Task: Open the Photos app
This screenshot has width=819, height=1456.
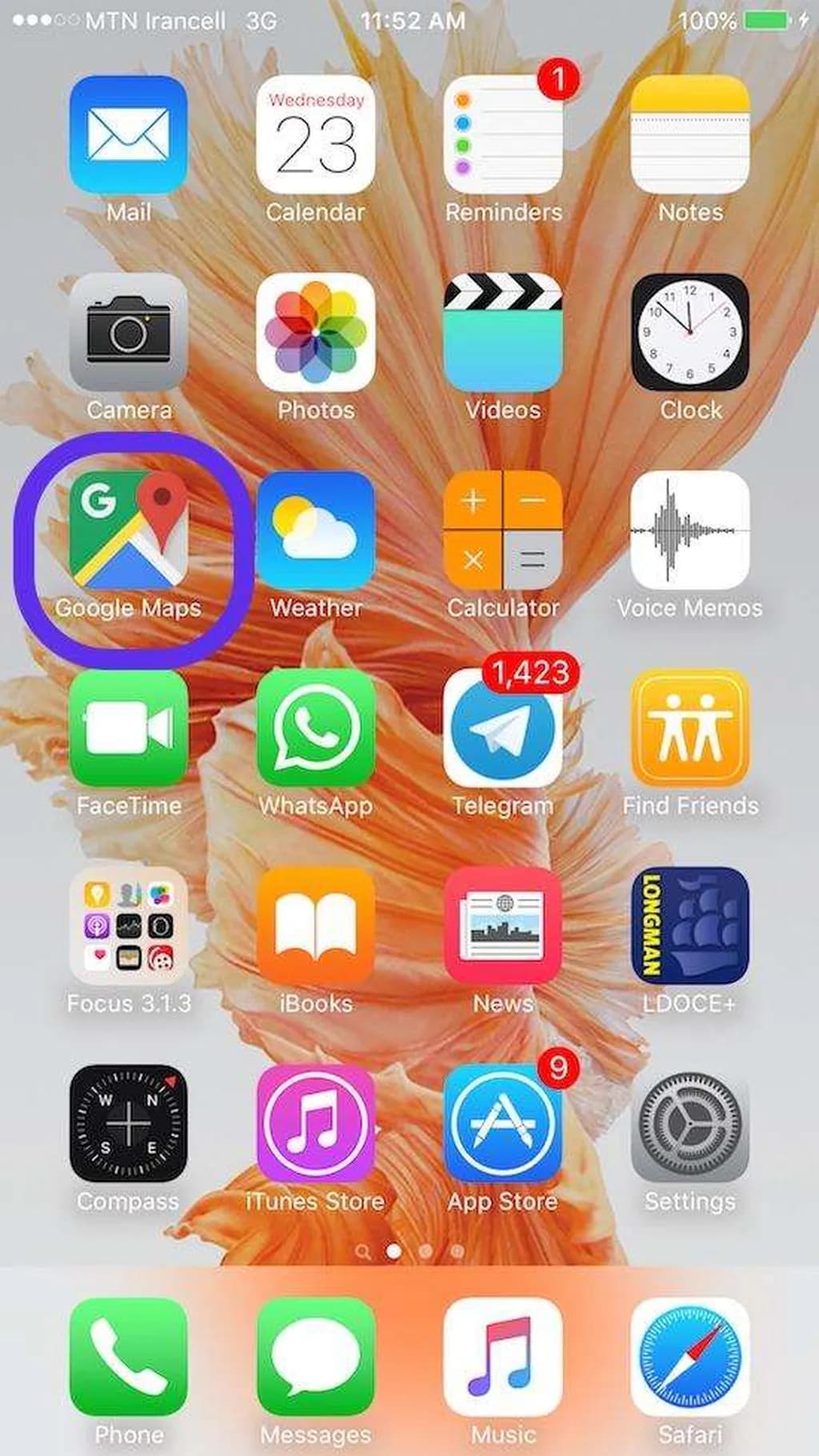Action: pyautogui.click(x=315, y=332)
